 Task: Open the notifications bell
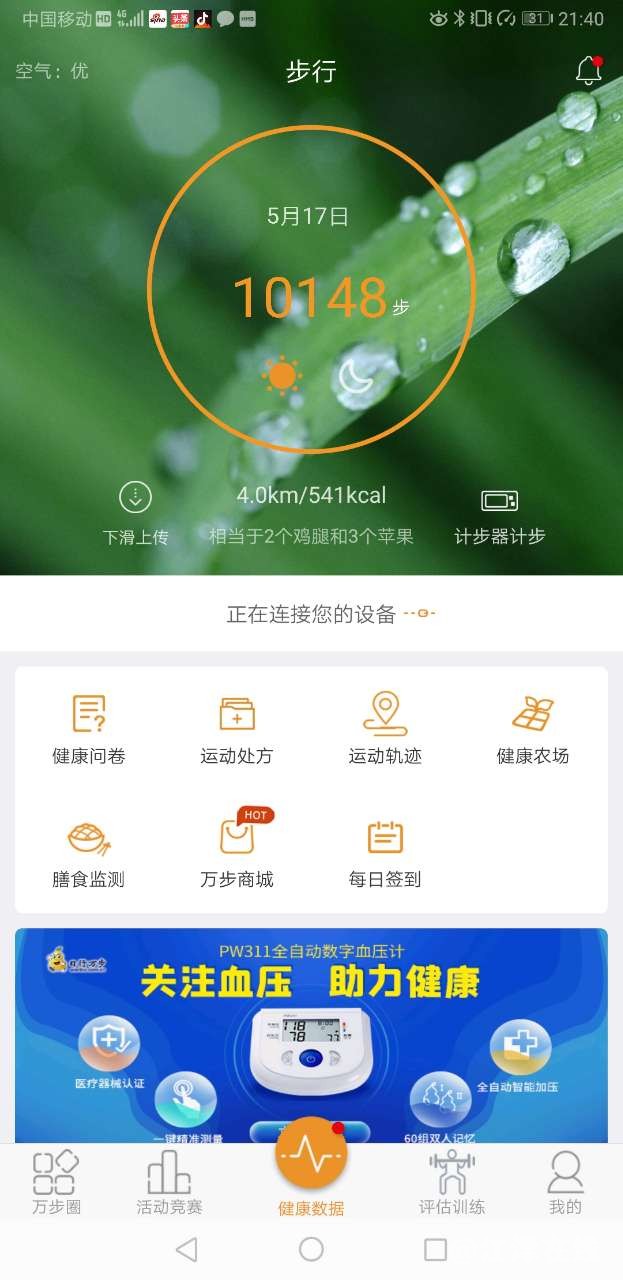point(588,71)
